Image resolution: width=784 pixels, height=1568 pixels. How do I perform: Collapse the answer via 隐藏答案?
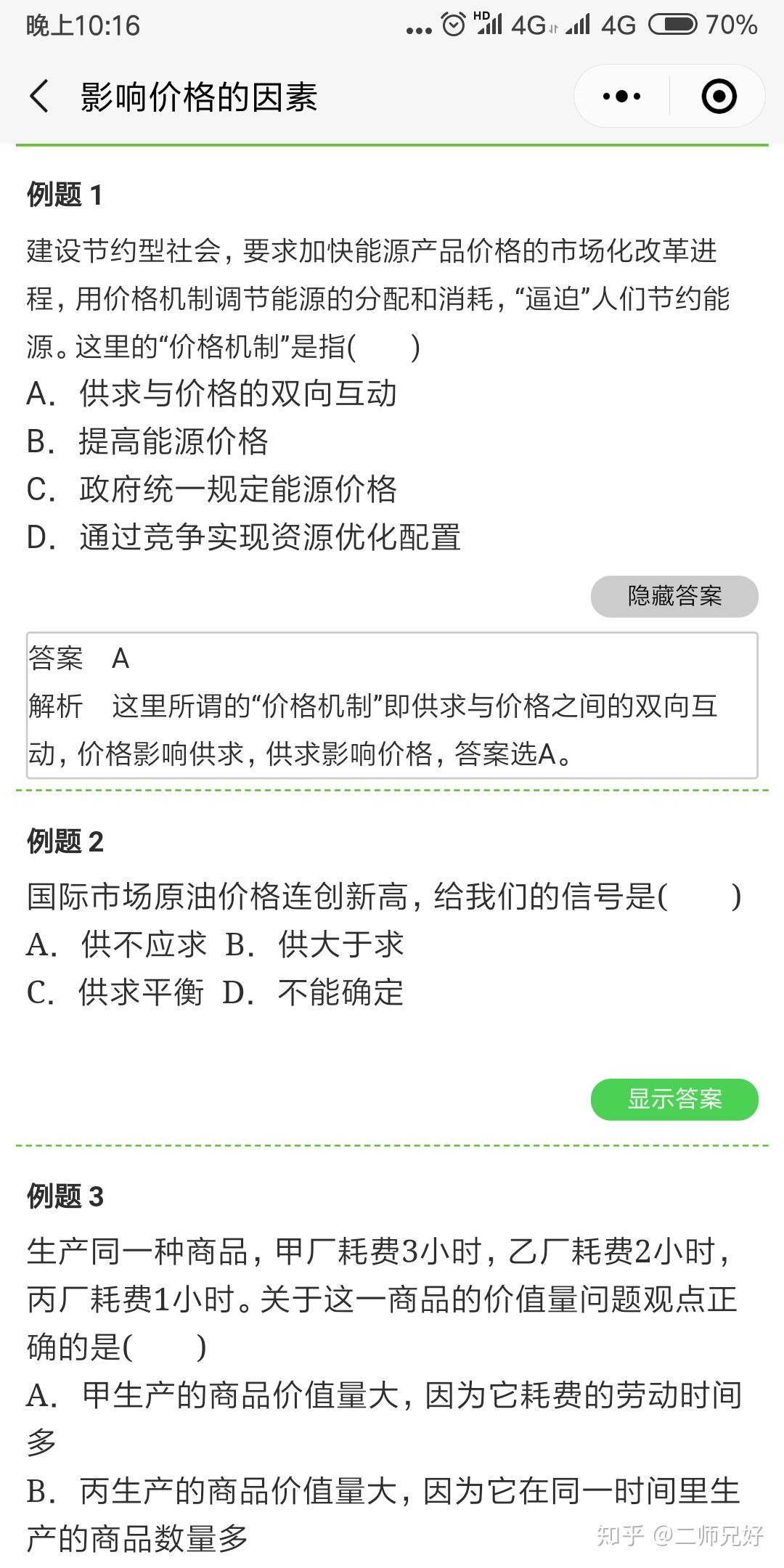coord(674,597)
